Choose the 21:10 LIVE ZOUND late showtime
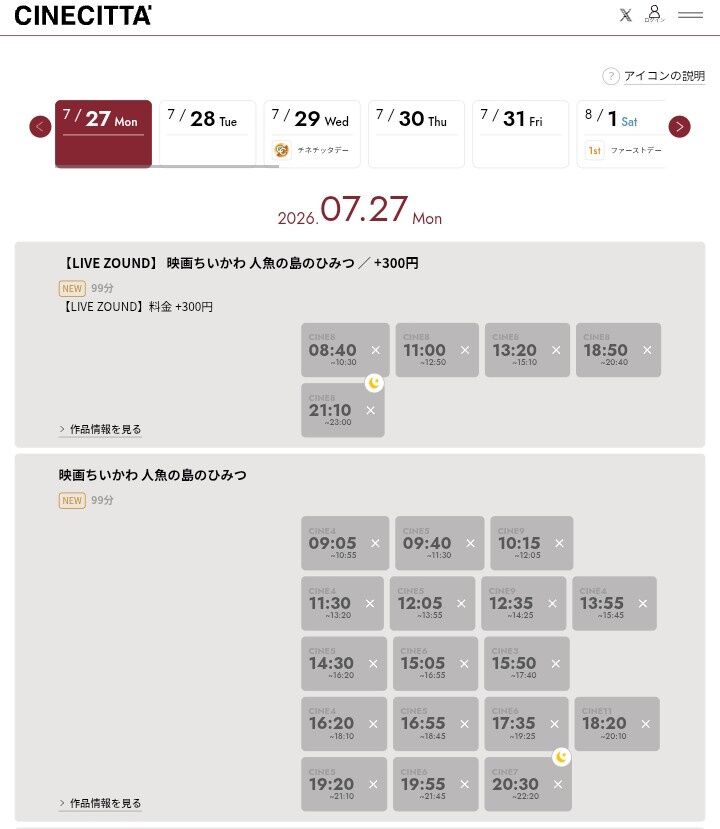The image size is (720, 829). point(343,410)
